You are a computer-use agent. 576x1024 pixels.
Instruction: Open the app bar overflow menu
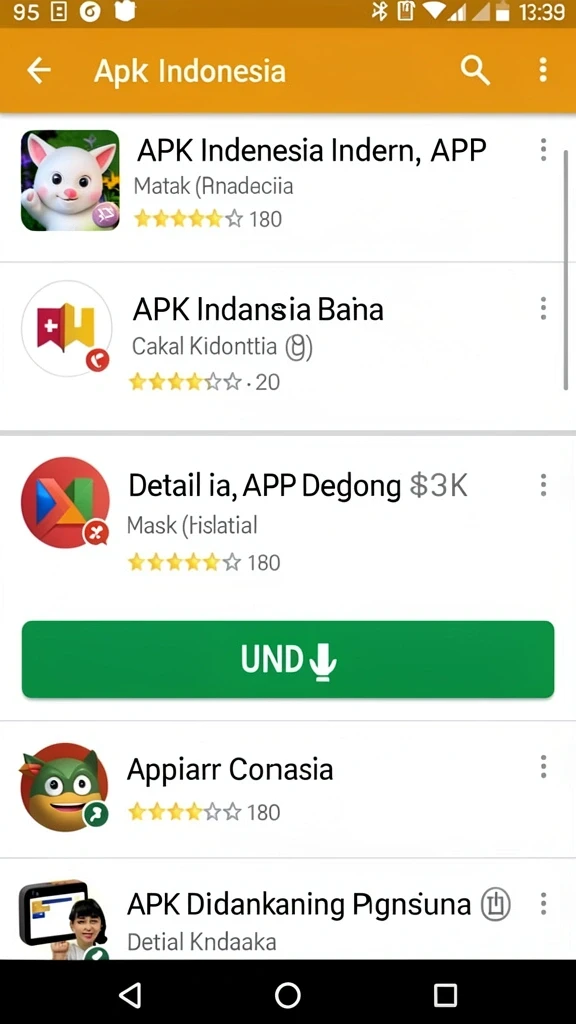click(543, 69)
